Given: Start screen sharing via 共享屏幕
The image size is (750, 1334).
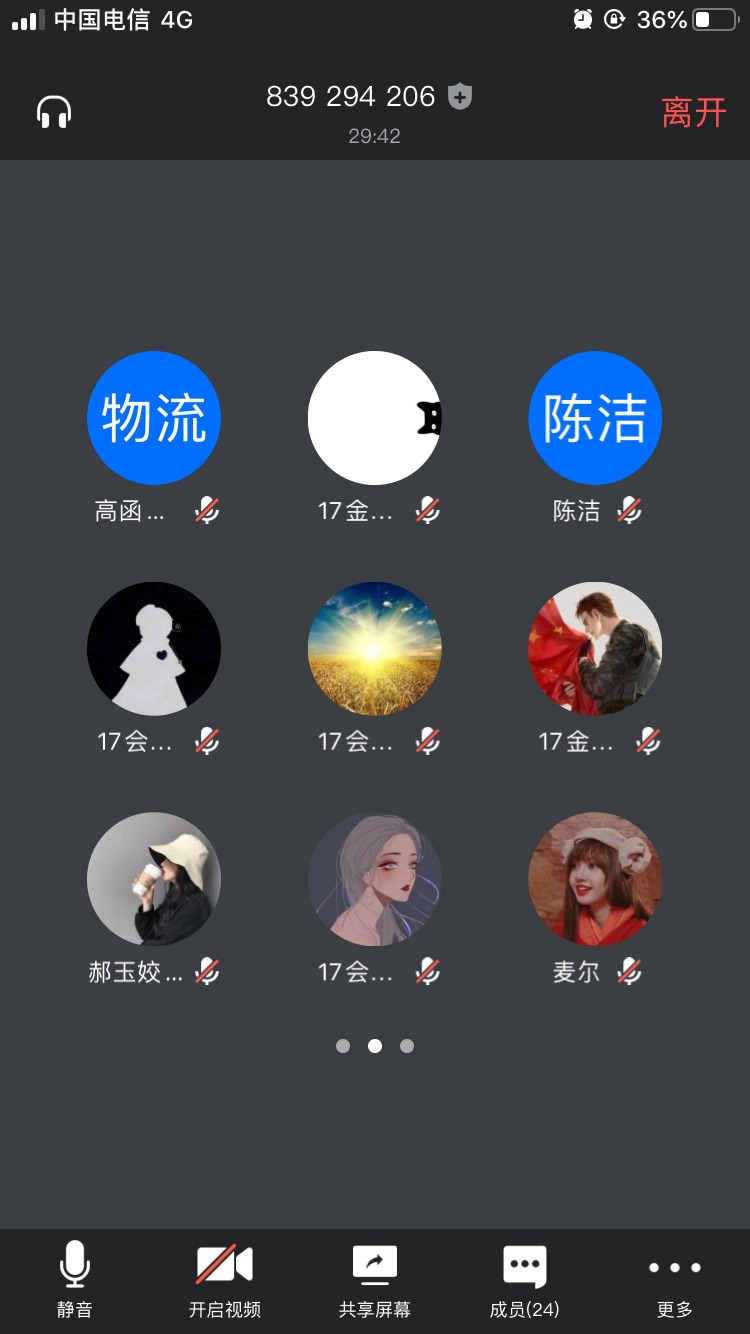Looking at the screenshot, I should pos(375,1278).
